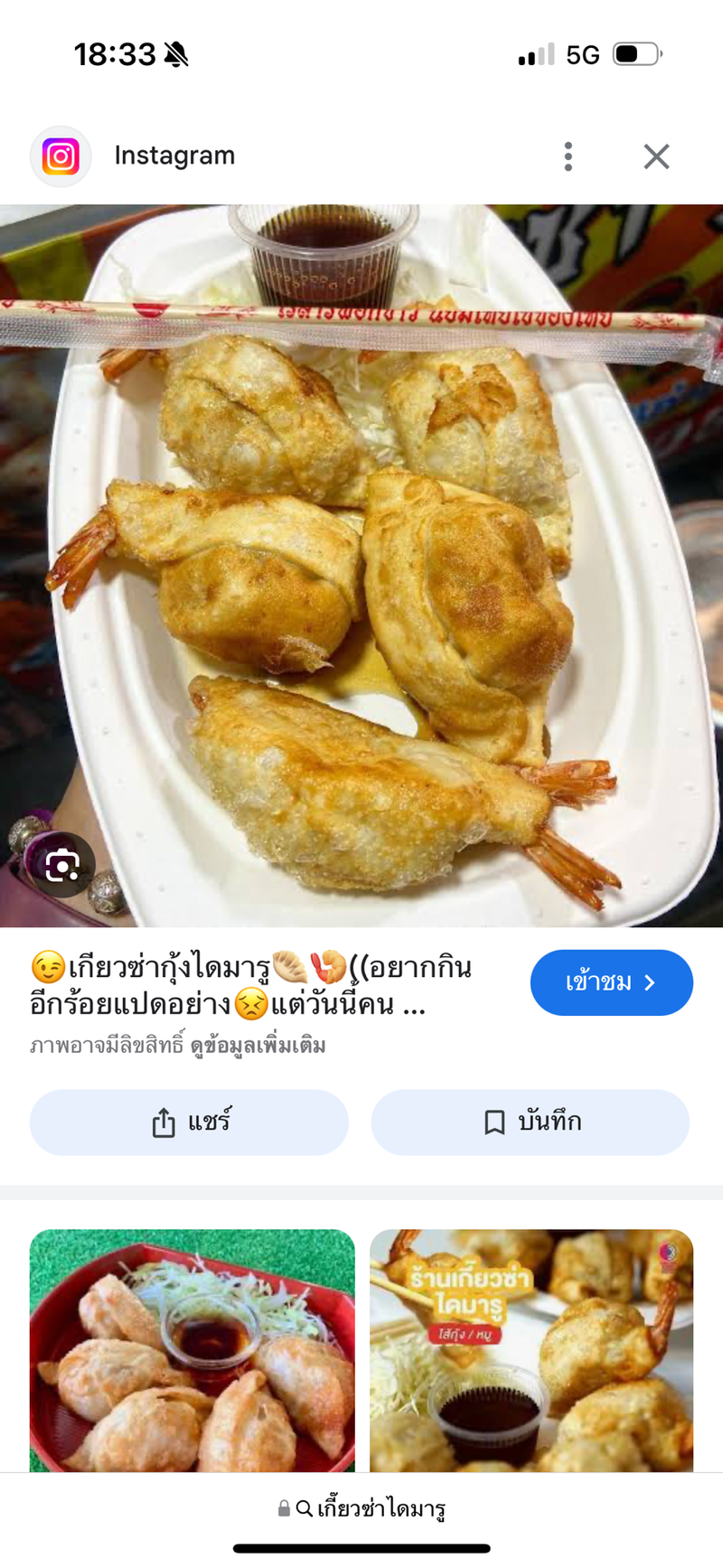Open ดูข้อมูลเพิ่มเติม copyright info link
Image resolution: width=723 pixels, height=1568 pixels.
(258, 1046)
